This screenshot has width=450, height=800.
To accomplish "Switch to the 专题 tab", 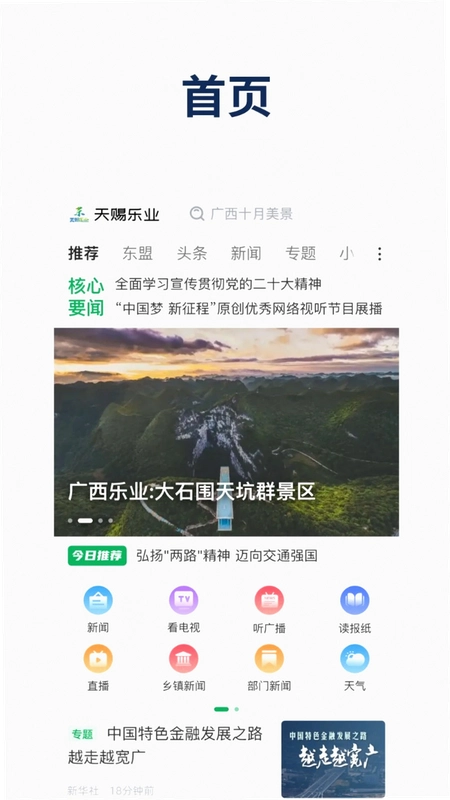I will [x=301, y=254].
